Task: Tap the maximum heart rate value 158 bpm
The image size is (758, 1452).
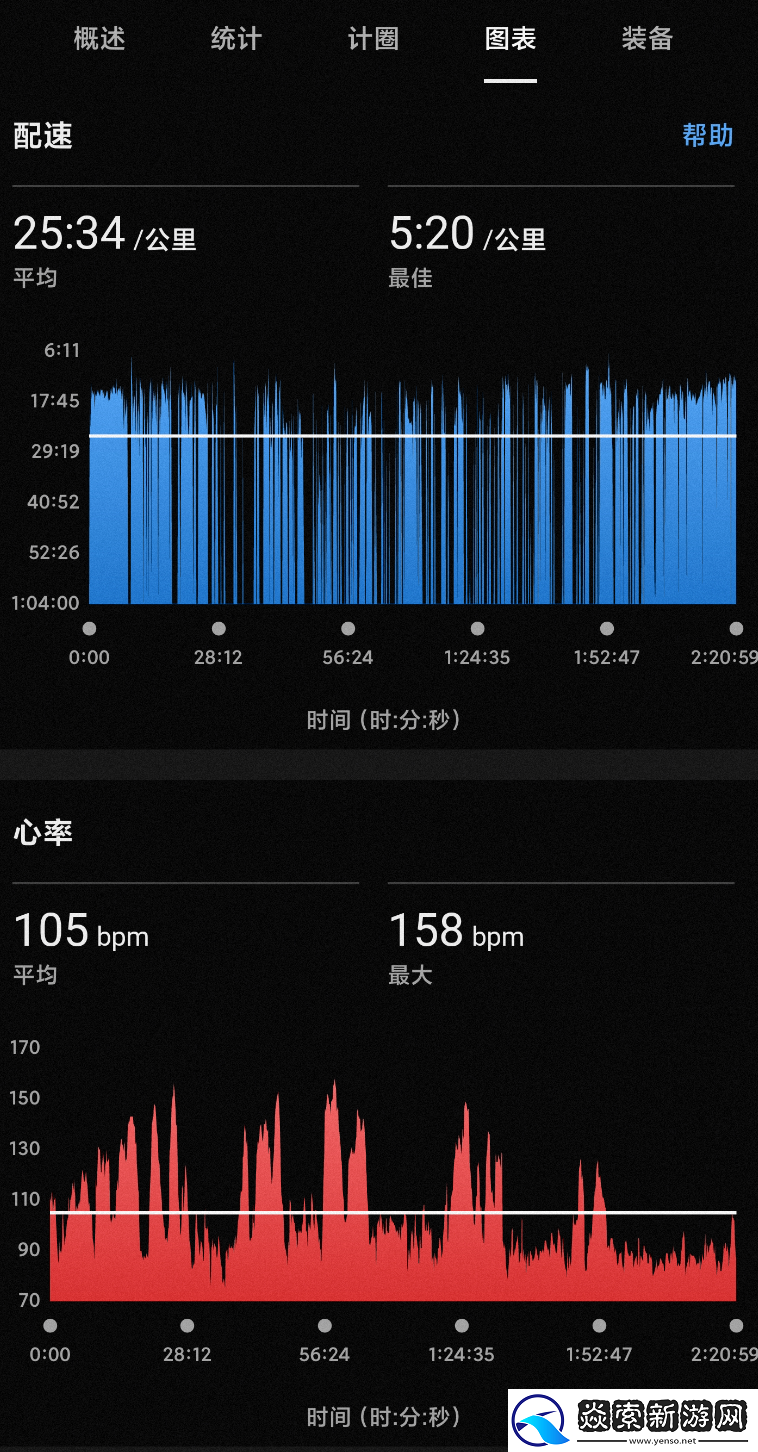Action: pos(456,932)
